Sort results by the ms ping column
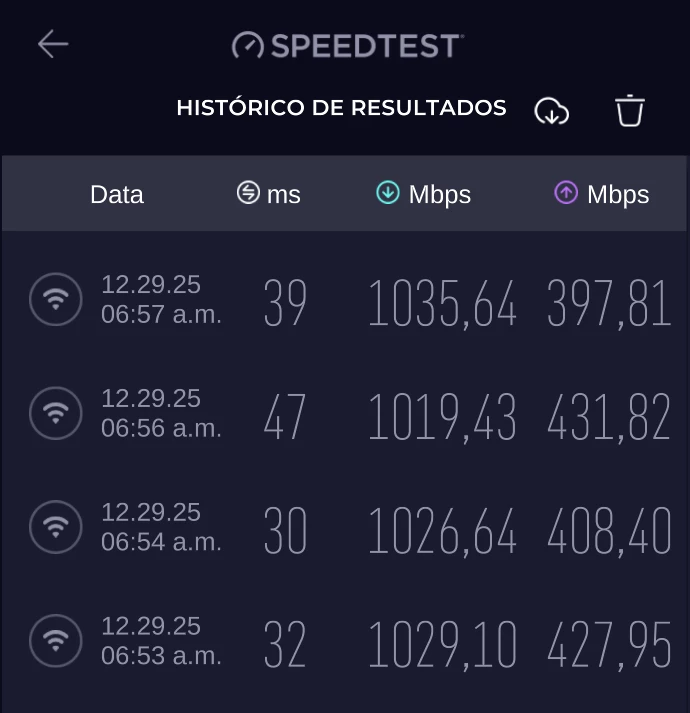The width and height of the screenshot is (690, 713). [x=269, y=194]
